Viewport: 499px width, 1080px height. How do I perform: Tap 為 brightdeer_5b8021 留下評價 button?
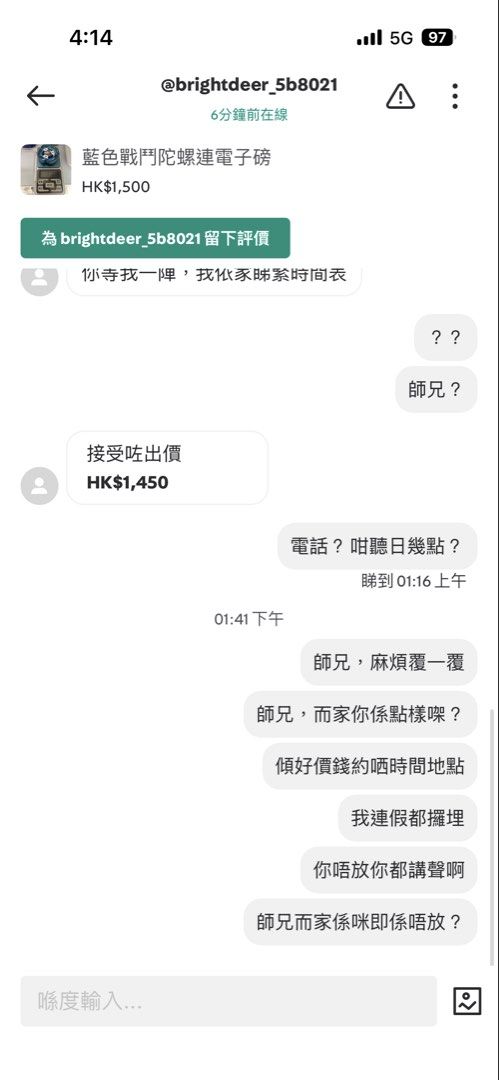coord(155,238)
